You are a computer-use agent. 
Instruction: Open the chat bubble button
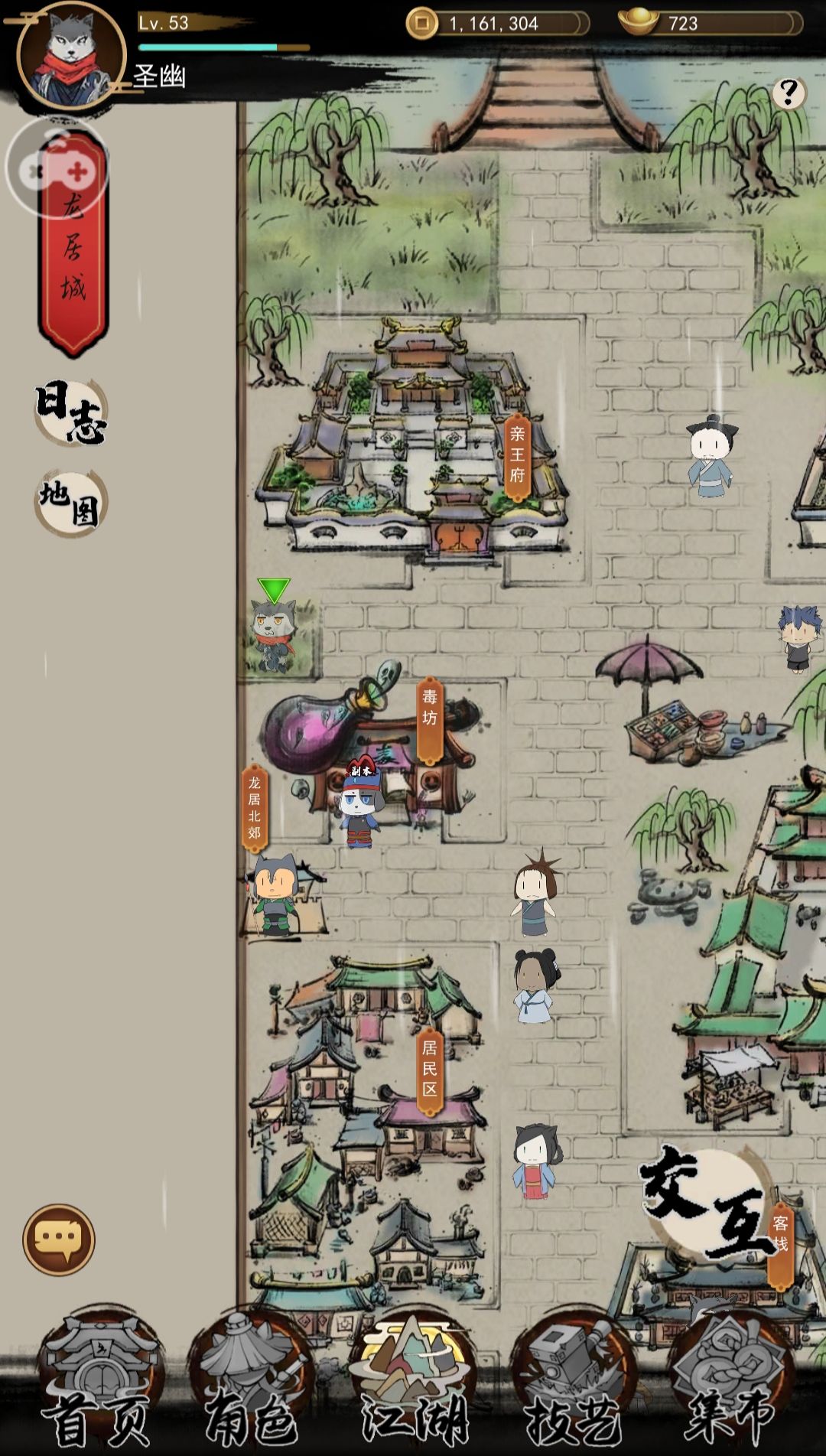click(59, 1239)
